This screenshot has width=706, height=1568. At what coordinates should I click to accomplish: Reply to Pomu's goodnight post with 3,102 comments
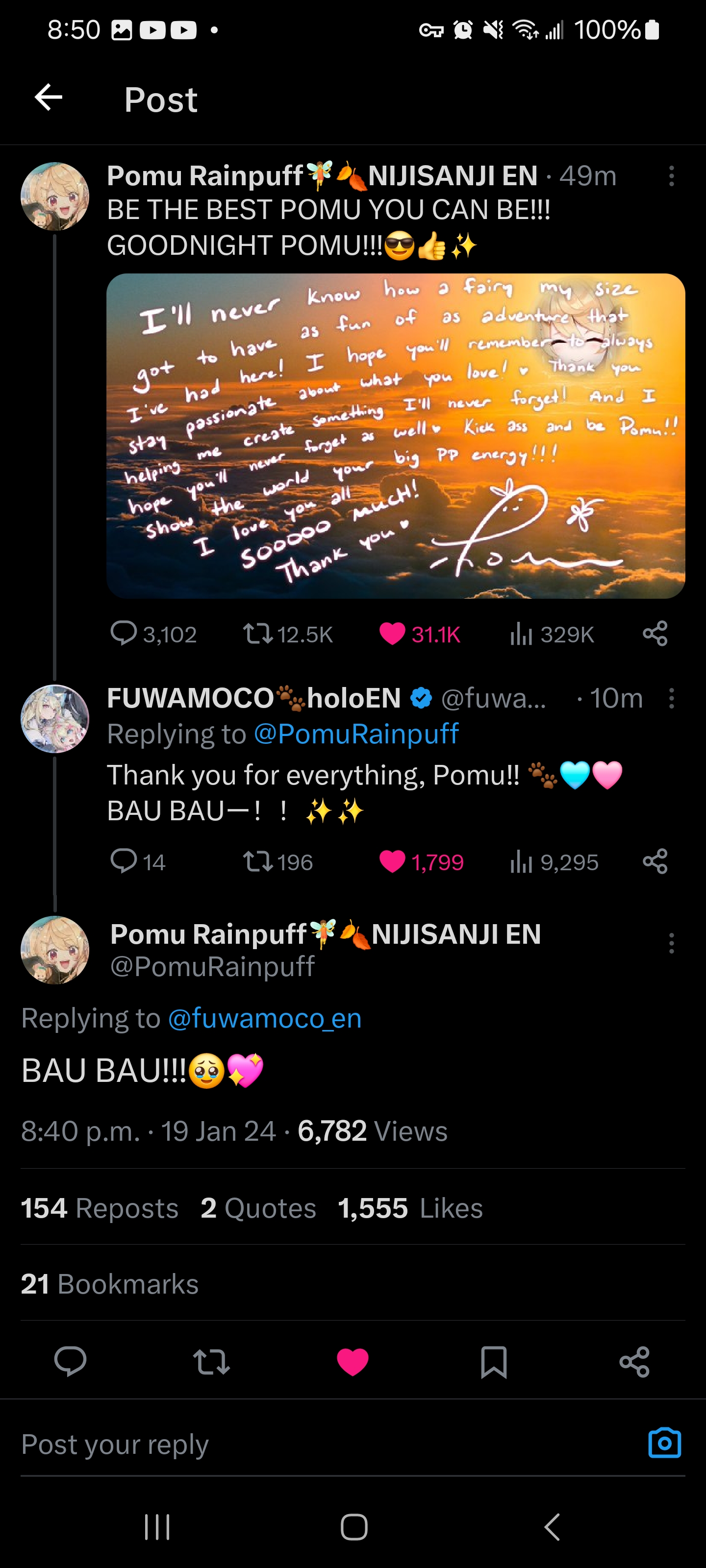[x=124, y=634]
